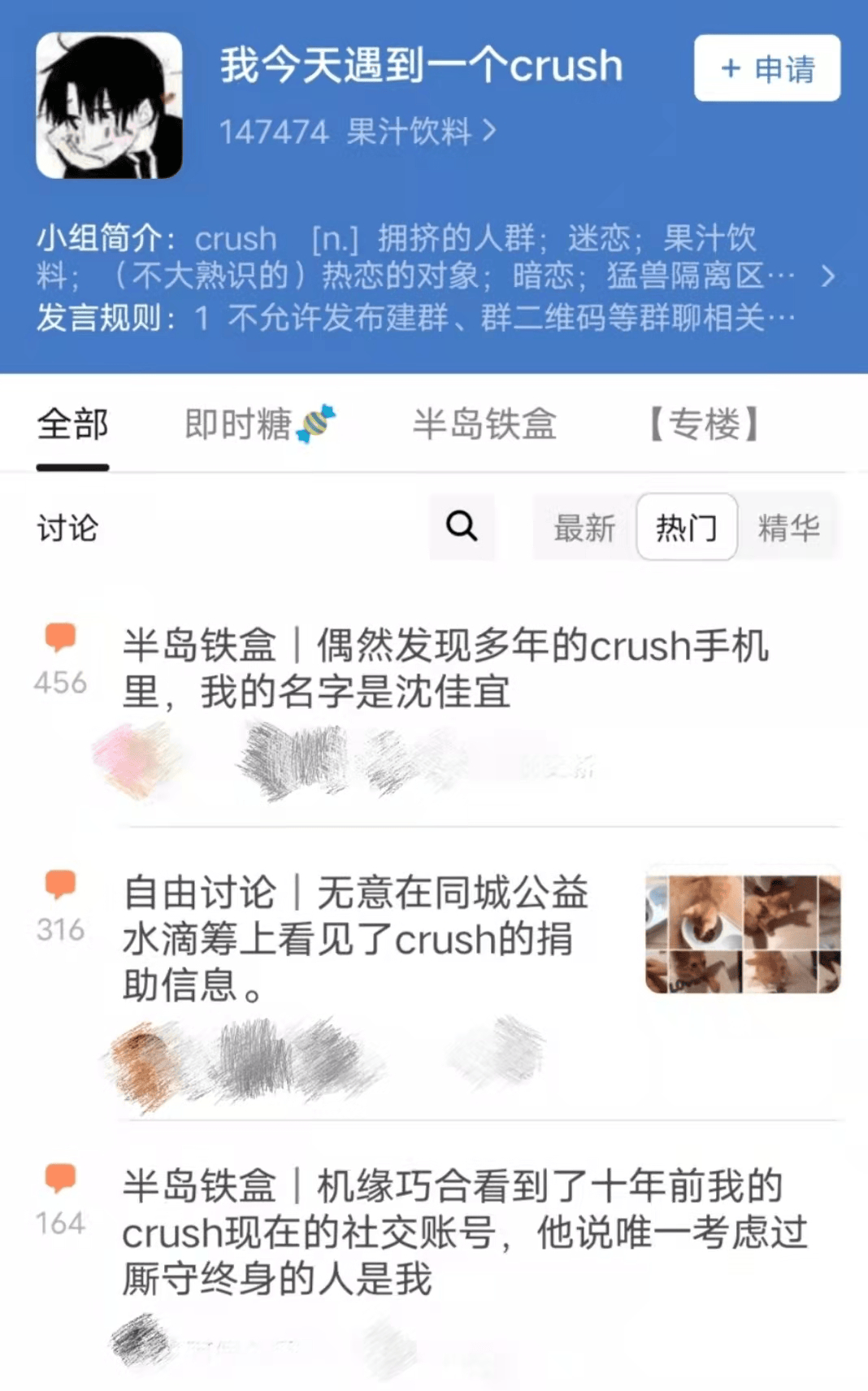The width and height of the screenshot is (868, 1391).
Task: Sort discussions by 最新
Action: click(584, 528)
